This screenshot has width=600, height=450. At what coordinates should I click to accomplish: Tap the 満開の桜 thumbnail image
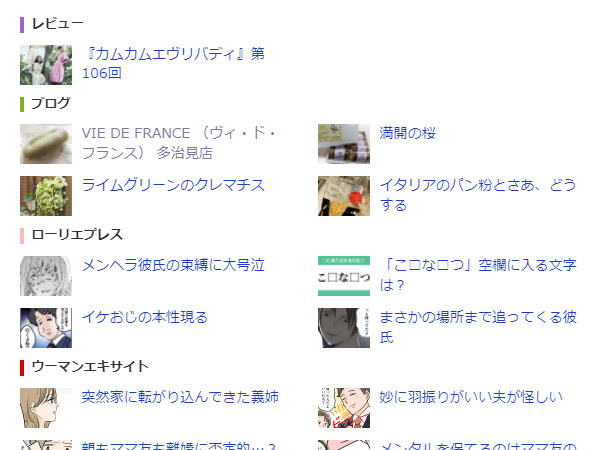point(343,144)
